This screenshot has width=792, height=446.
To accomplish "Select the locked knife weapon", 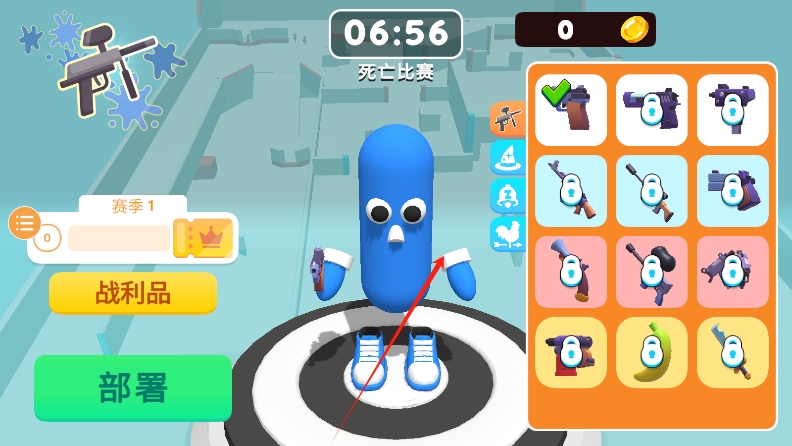I will [732, 352].
